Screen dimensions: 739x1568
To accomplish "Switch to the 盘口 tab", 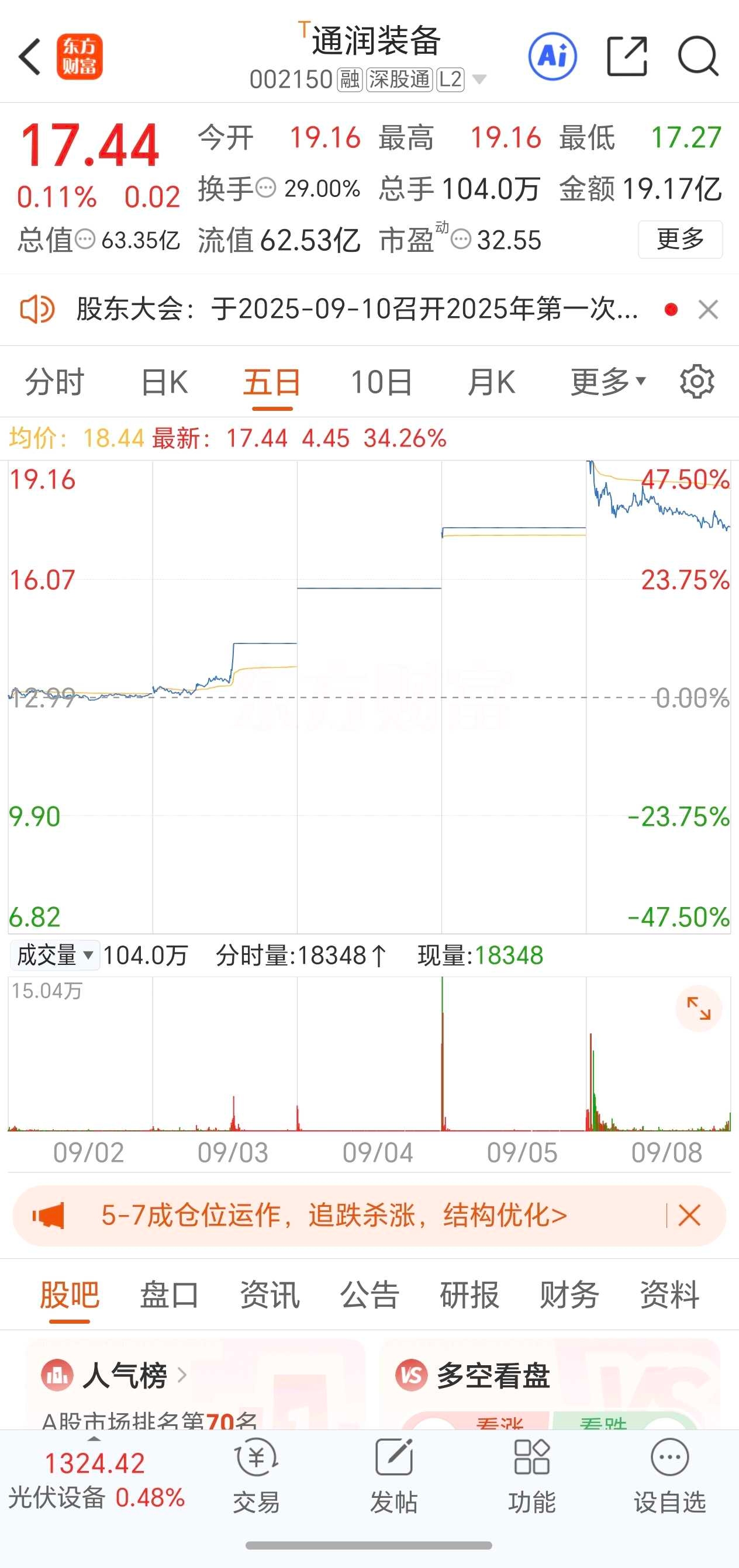I will 169,1294.
